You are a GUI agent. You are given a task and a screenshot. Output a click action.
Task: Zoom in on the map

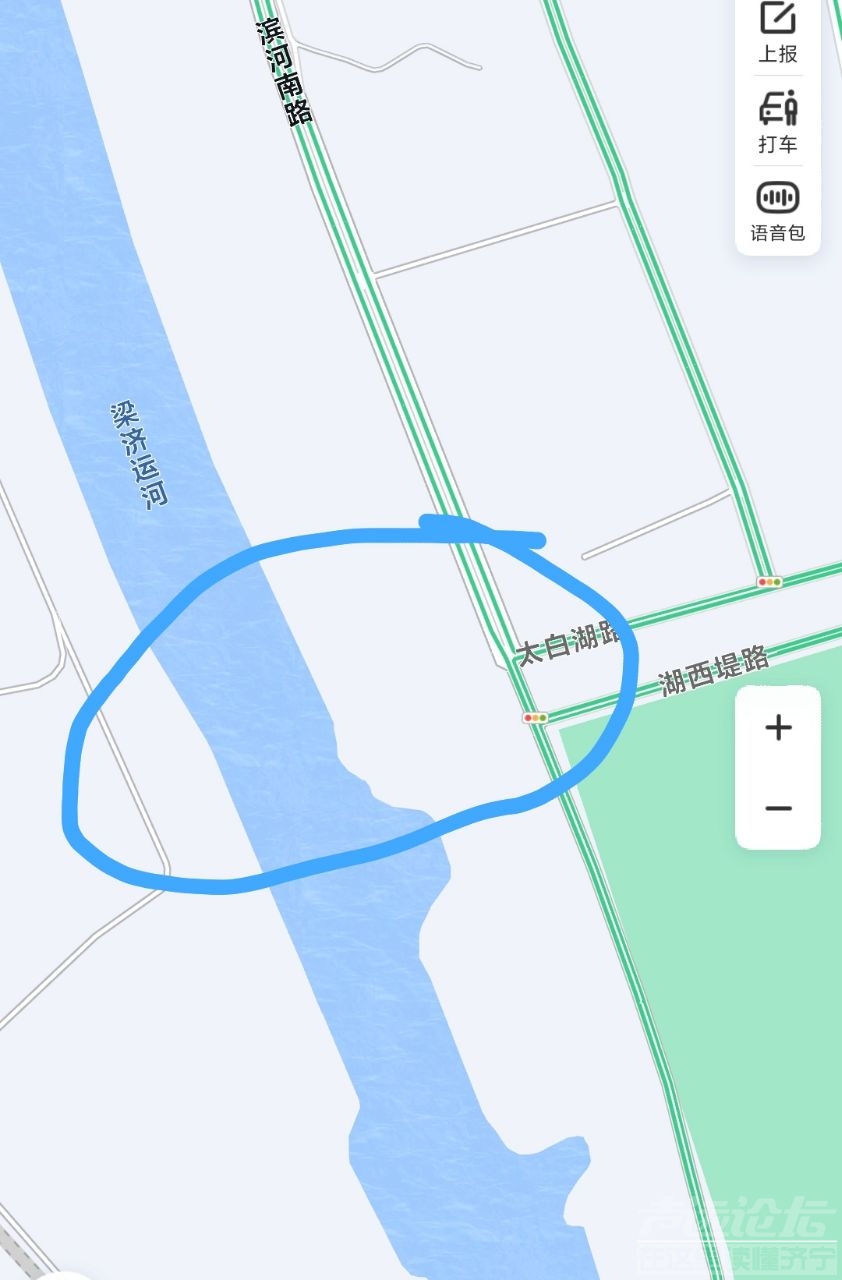pos(778,727)
